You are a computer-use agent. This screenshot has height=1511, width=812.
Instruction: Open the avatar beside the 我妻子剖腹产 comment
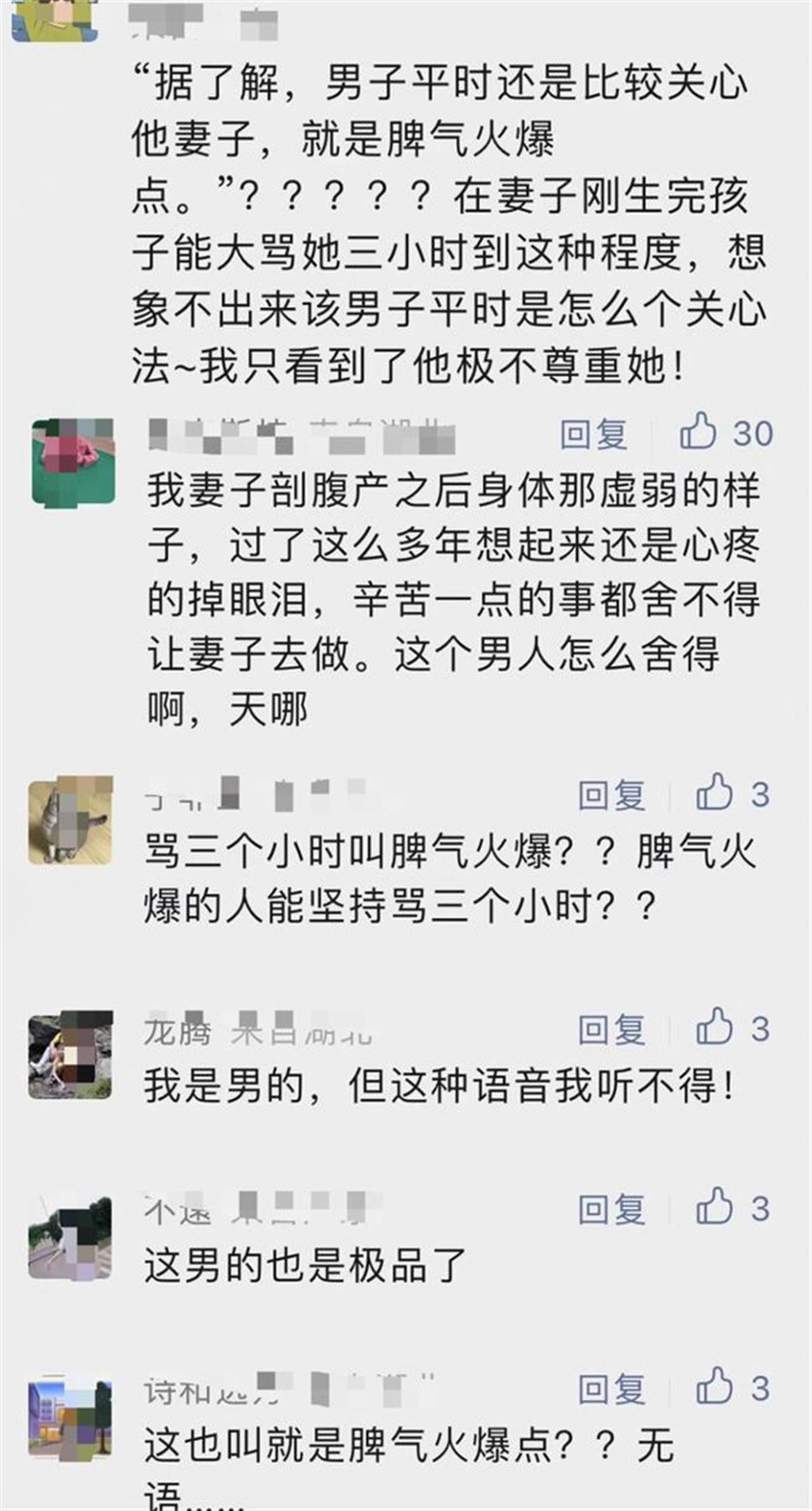tap(73, 462)
